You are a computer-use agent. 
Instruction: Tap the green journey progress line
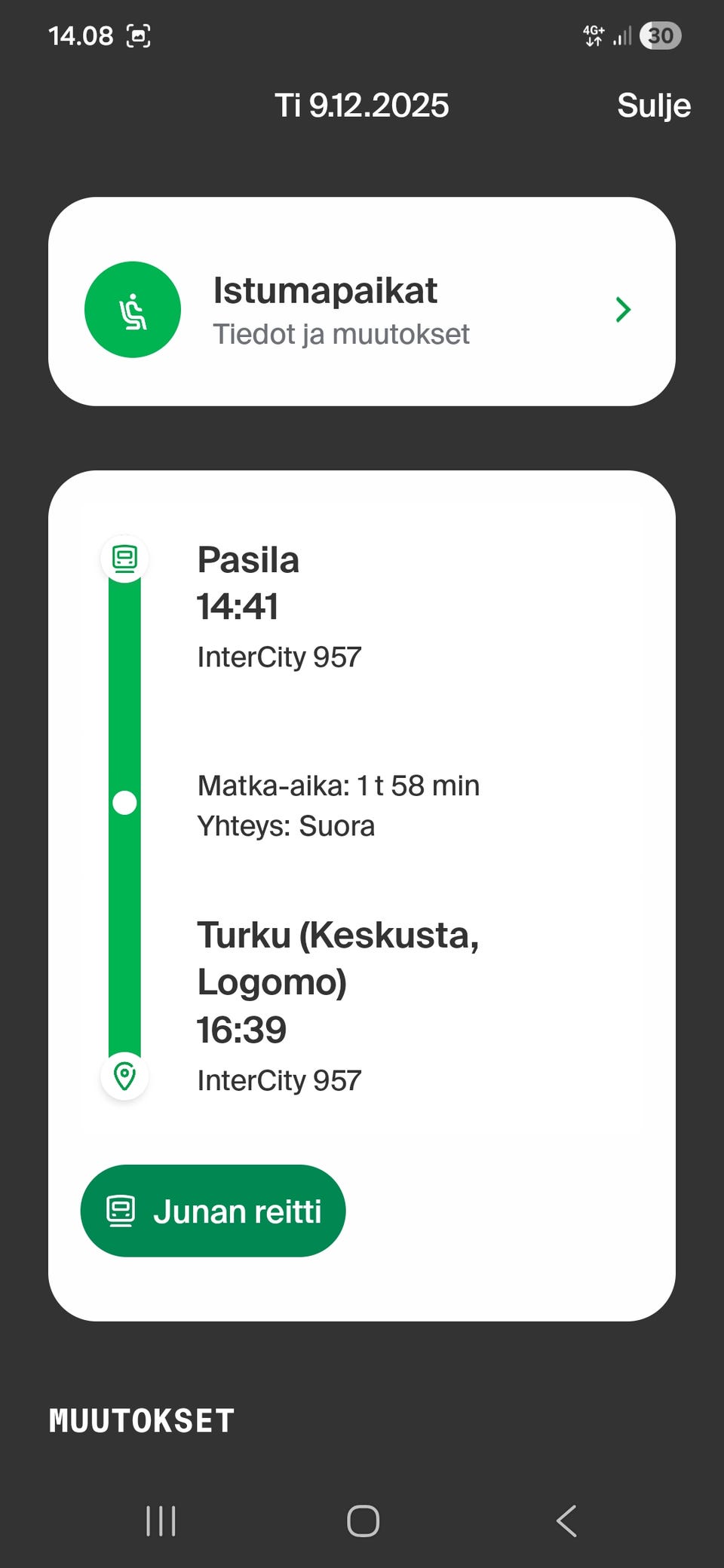124,803
